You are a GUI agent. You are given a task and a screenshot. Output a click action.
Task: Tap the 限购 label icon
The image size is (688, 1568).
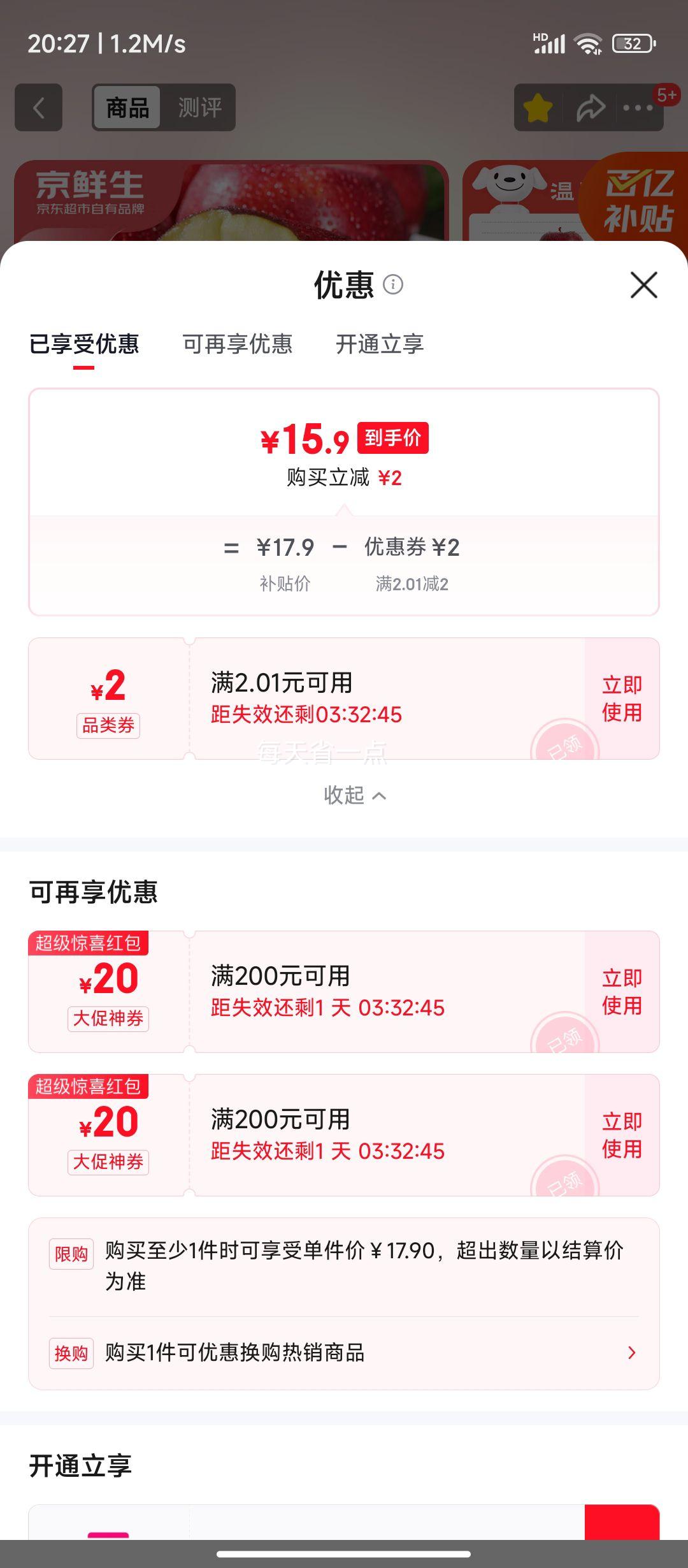tap(71, 1252)
